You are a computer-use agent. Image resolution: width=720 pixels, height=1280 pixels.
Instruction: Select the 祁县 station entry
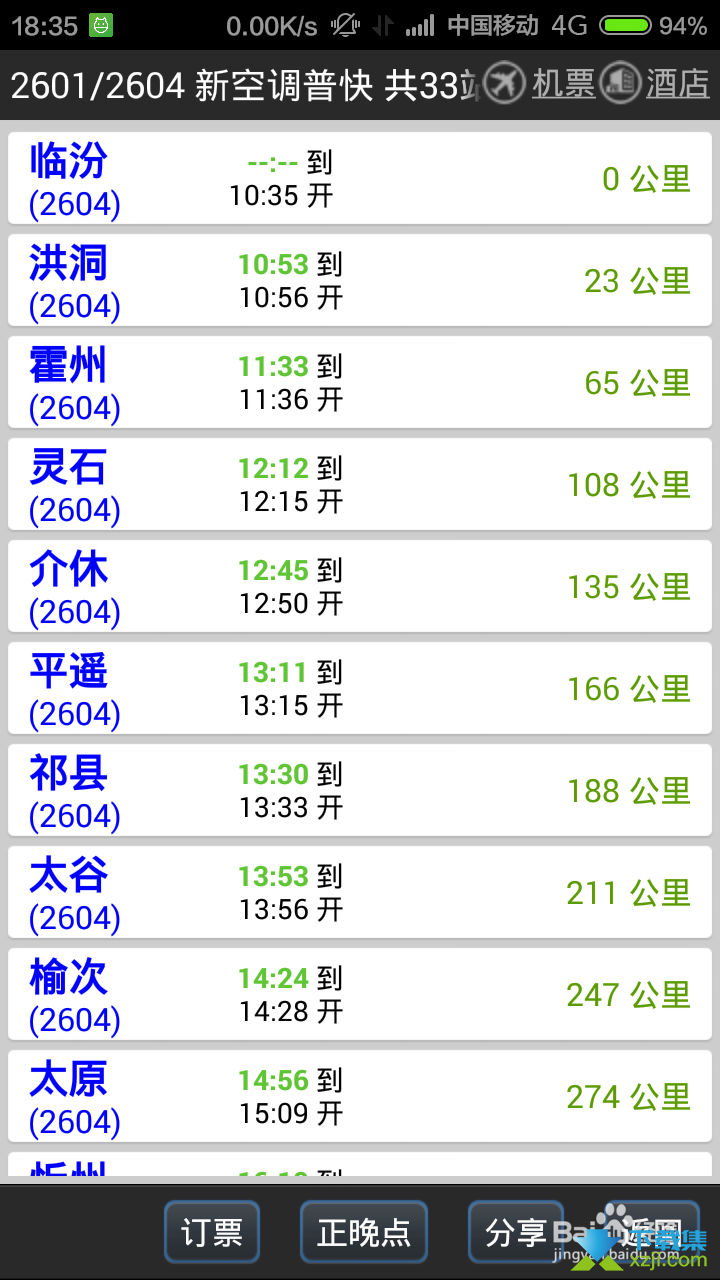pos(360,790)
